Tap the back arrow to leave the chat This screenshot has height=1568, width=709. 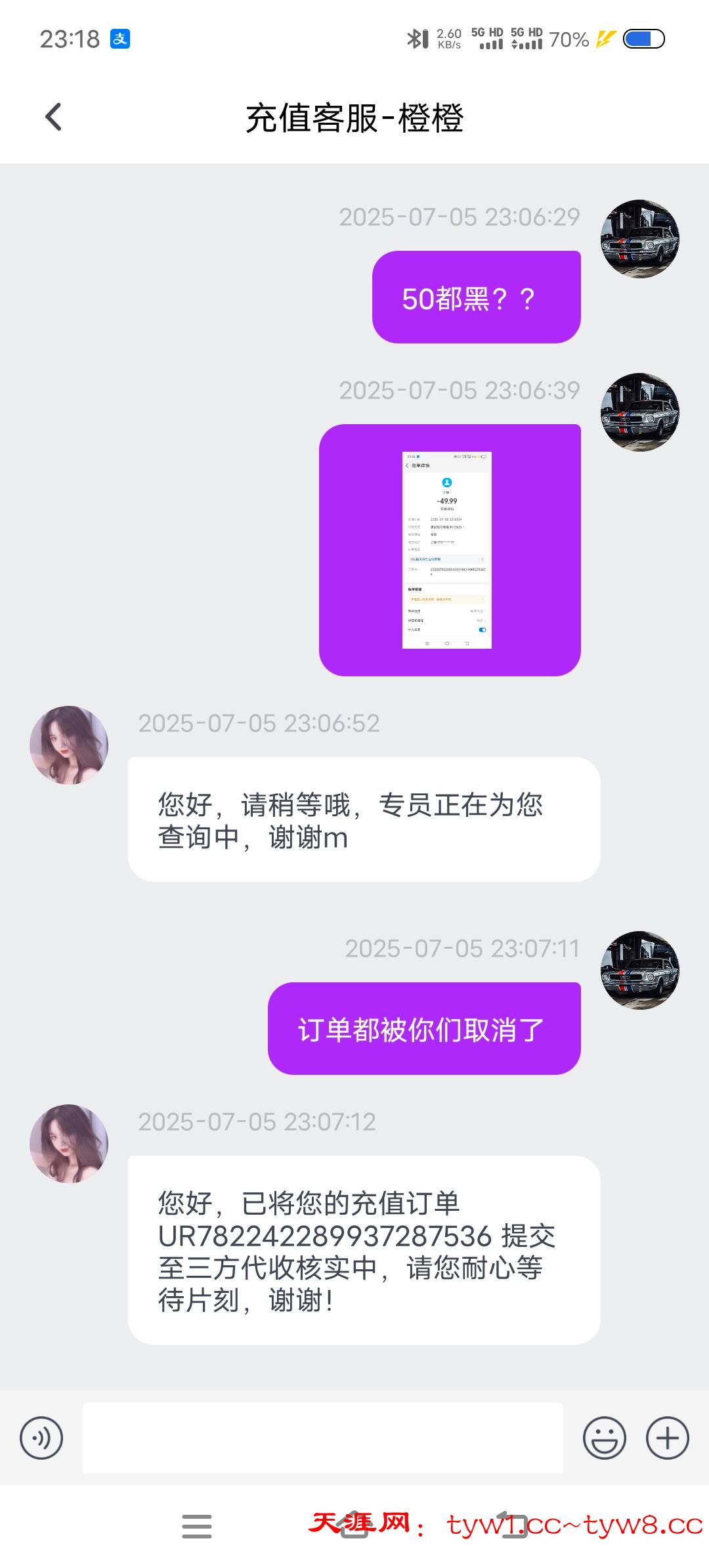tap(53, 116)
